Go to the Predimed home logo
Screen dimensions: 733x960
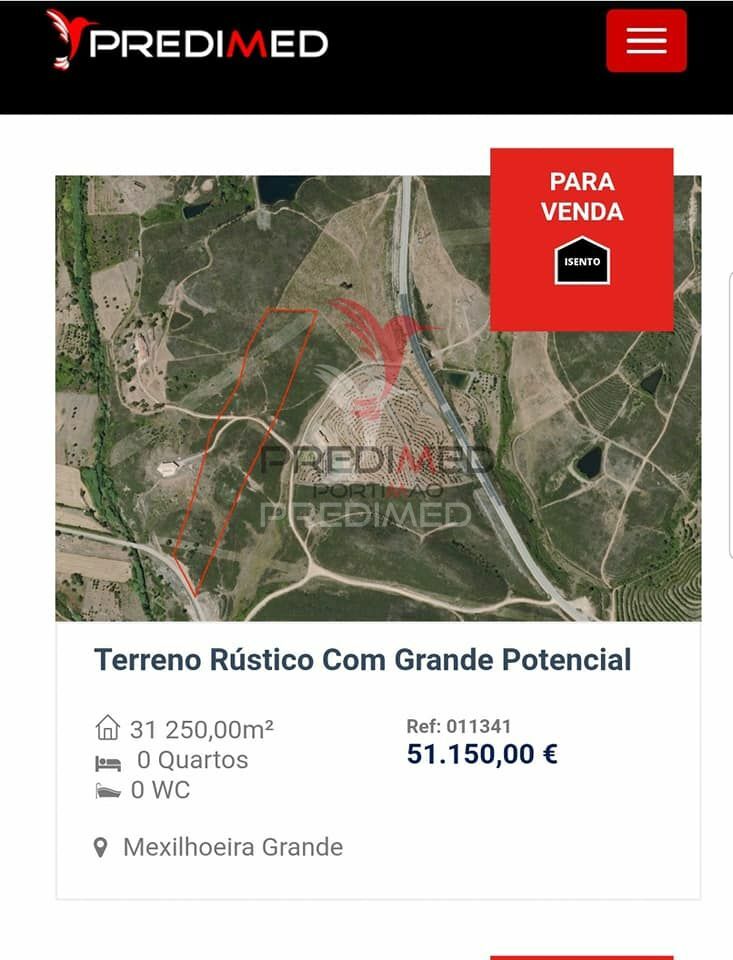click(188, 42)
